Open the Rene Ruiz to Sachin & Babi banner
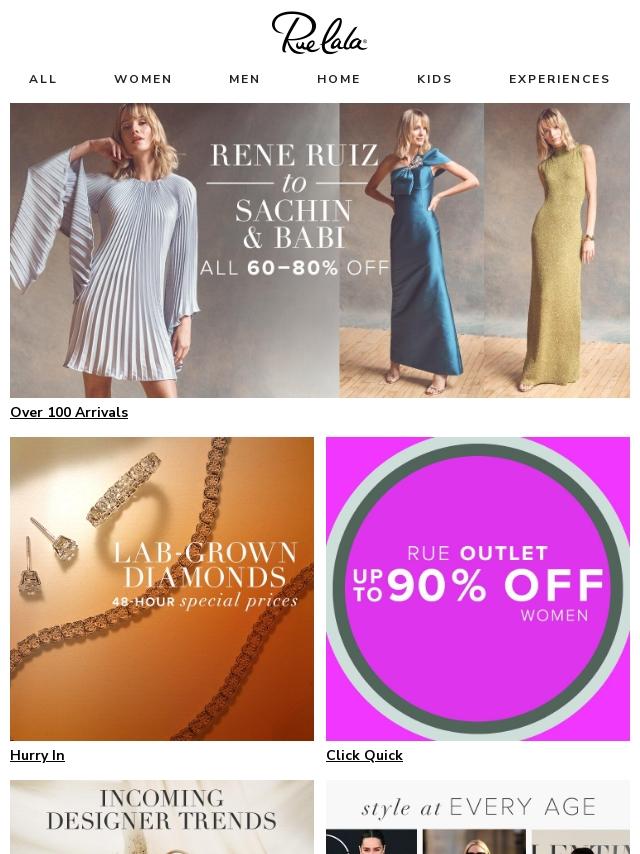640x854 pixels. click(320, 250)
